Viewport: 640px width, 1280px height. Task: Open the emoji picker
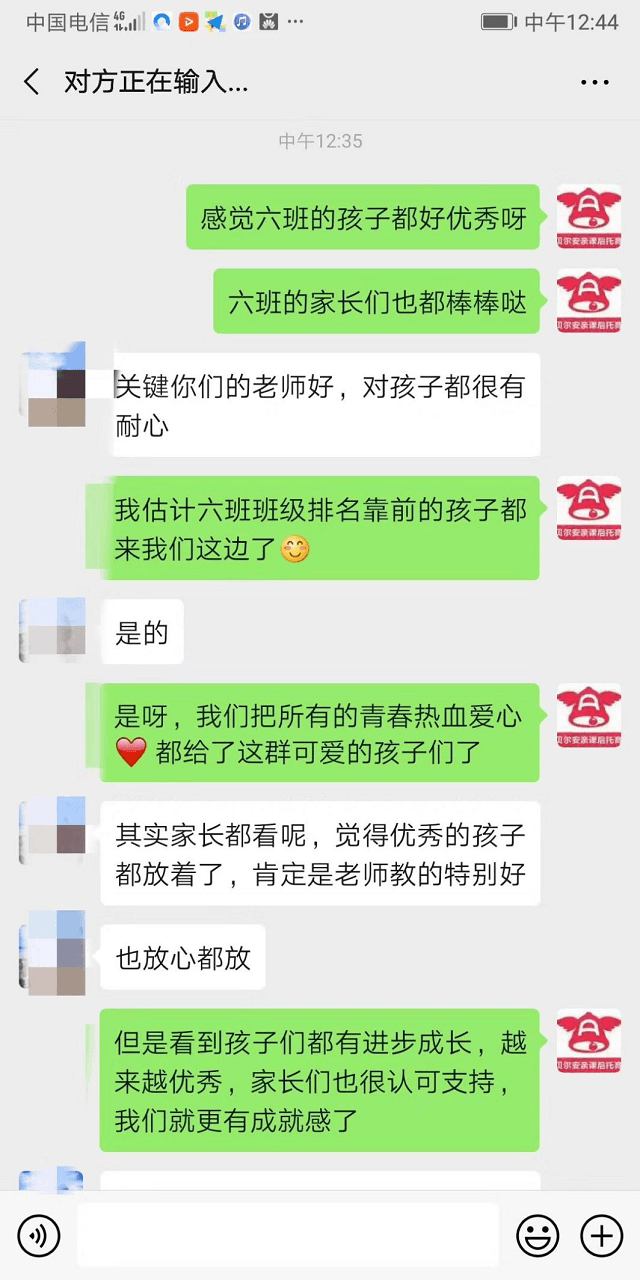click(537, 1236)
